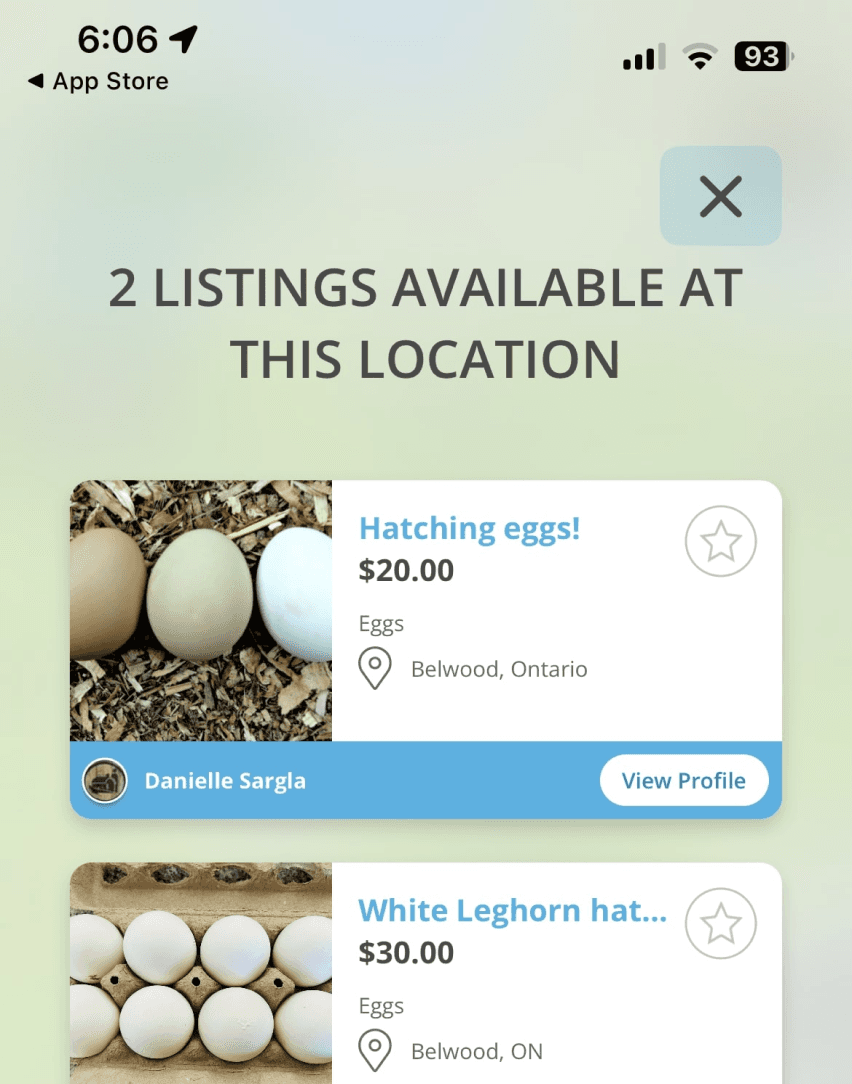Close the listings panel with the X
852x1084 pixels.
pos(721,196)
